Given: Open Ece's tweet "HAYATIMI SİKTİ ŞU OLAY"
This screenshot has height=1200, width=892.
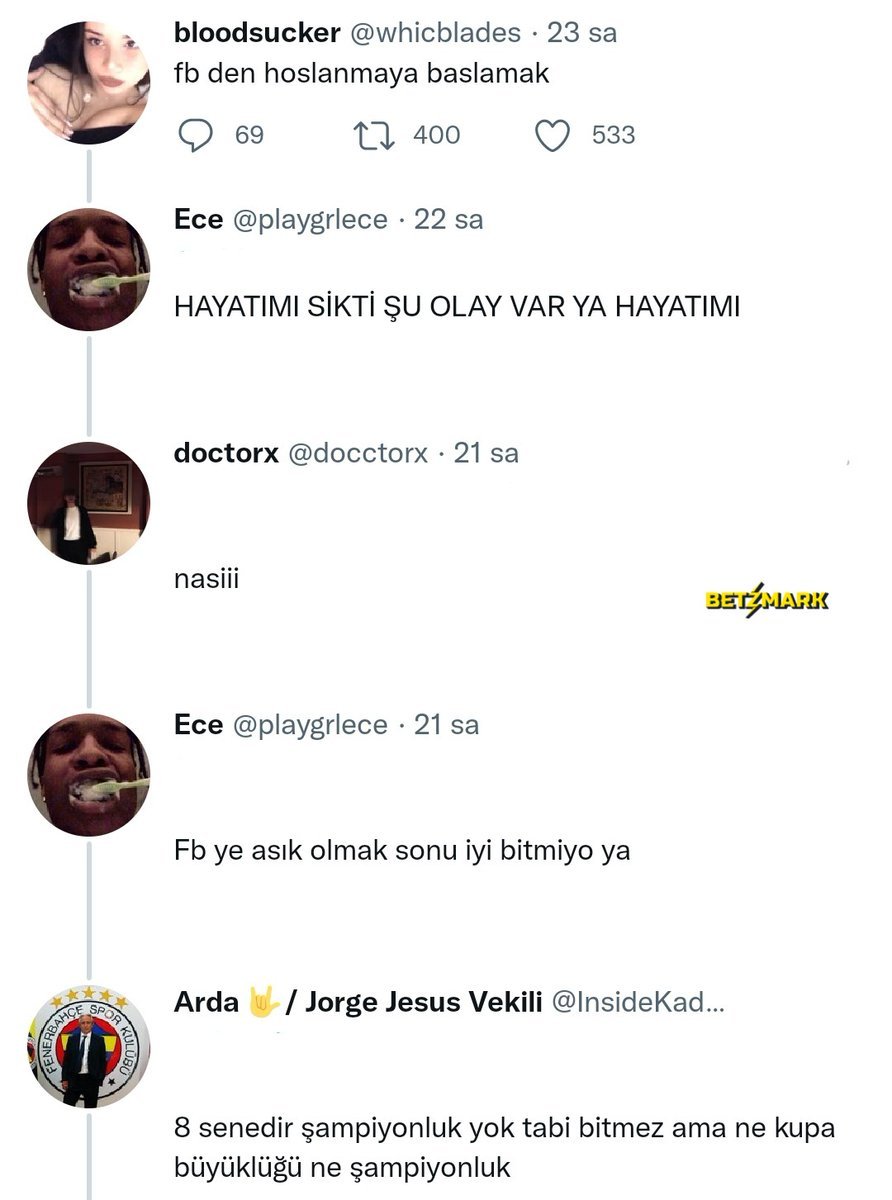Looking at the screenshot, I should [457, 308].
